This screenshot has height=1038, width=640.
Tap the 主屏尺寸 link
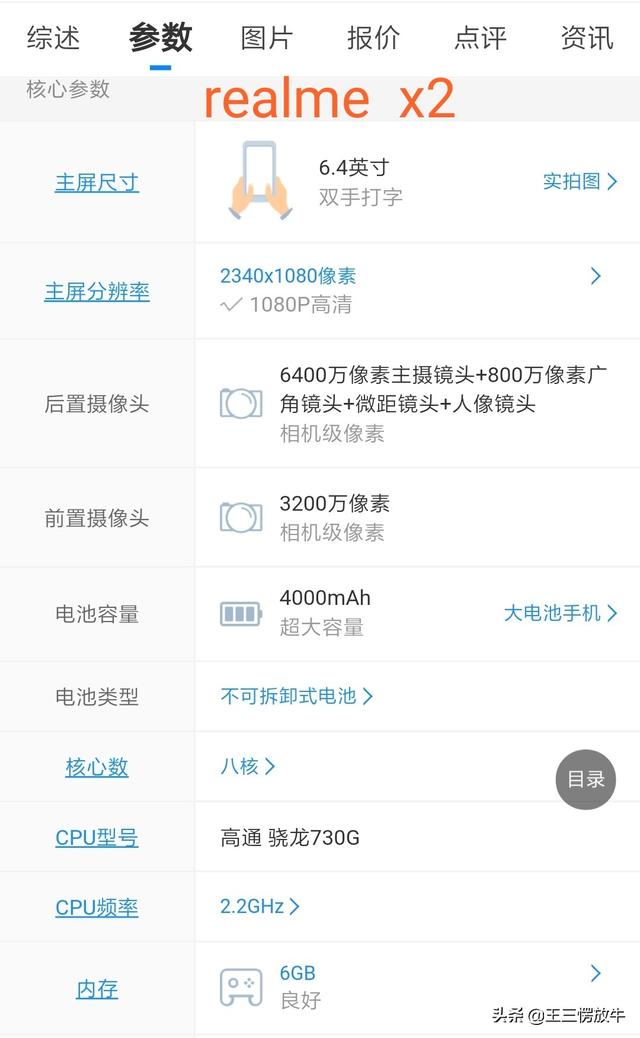(x=97, y=183)
